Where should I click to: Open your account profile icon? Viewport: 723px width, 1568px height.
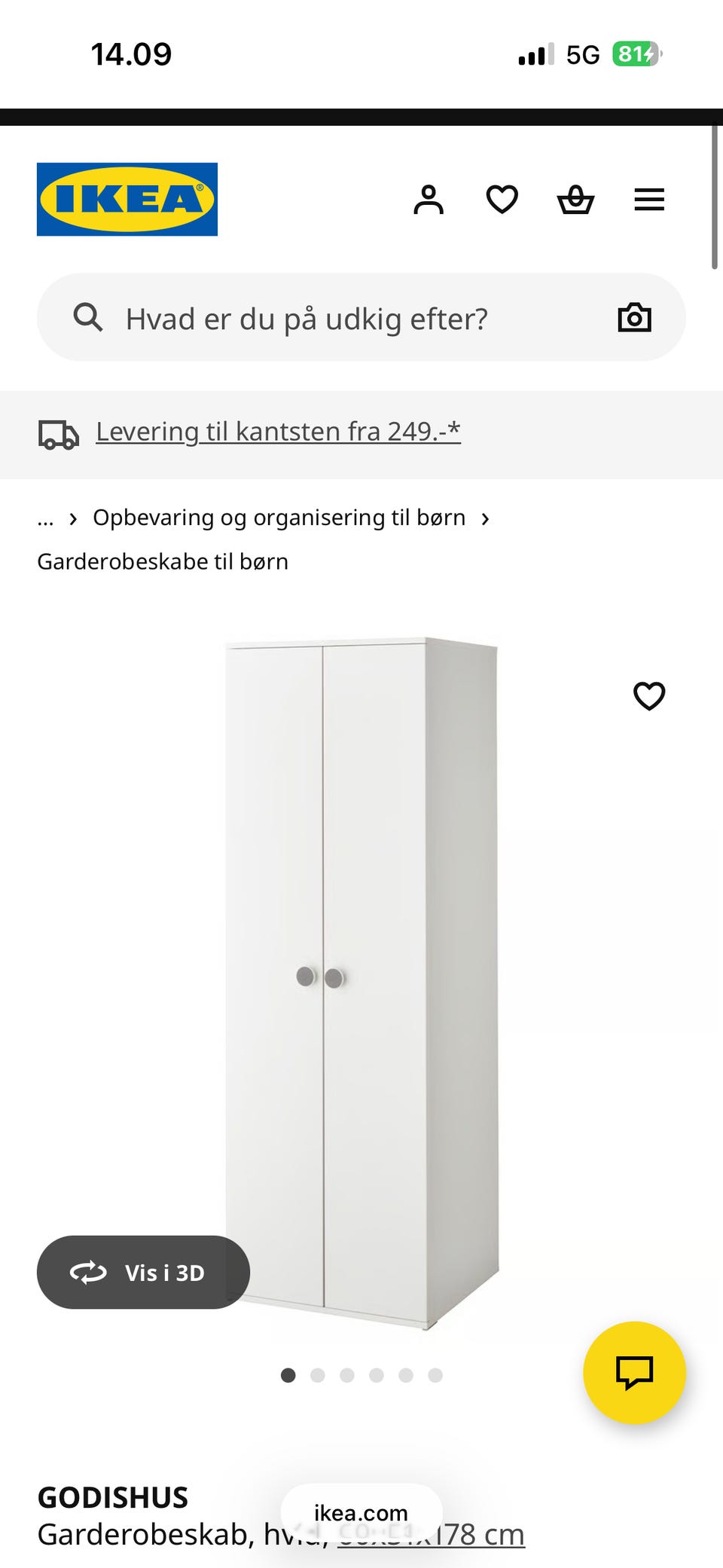coord(429,200)
